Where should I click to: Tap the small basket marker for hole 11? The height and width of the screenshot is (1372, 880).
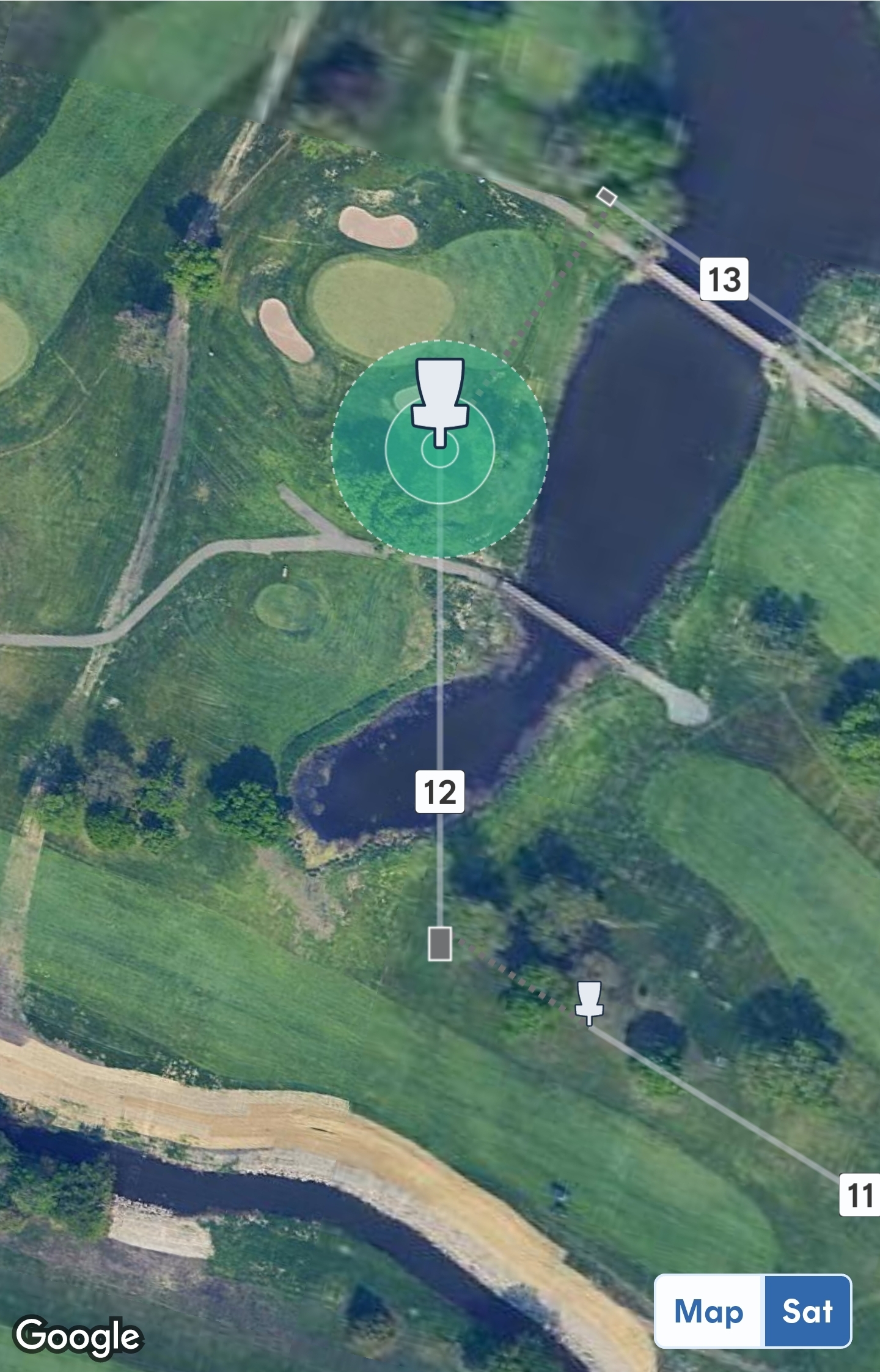[x=589, y=1001]
